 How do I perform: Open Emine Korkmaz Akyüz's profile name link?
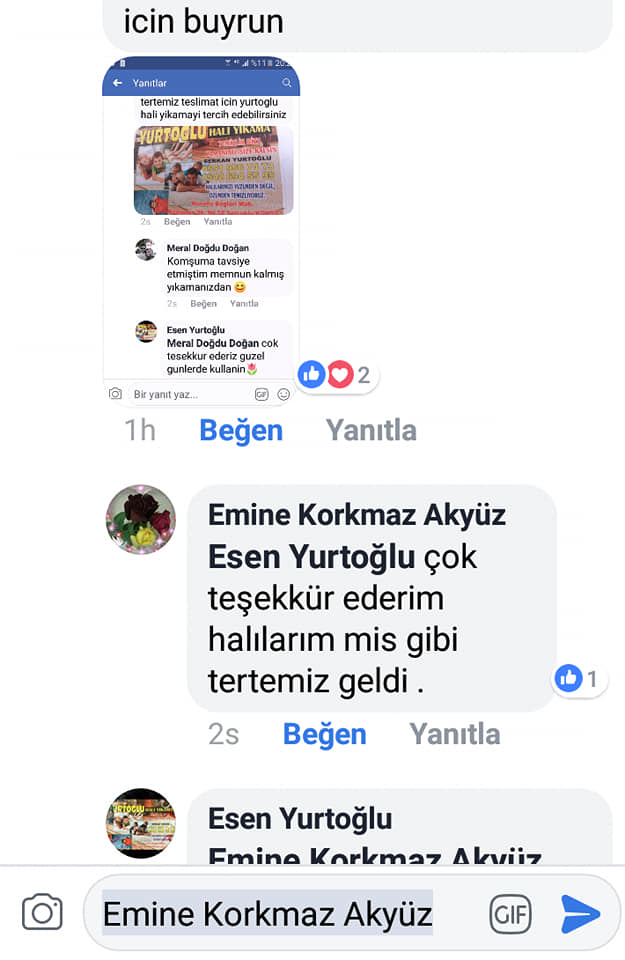357,514
